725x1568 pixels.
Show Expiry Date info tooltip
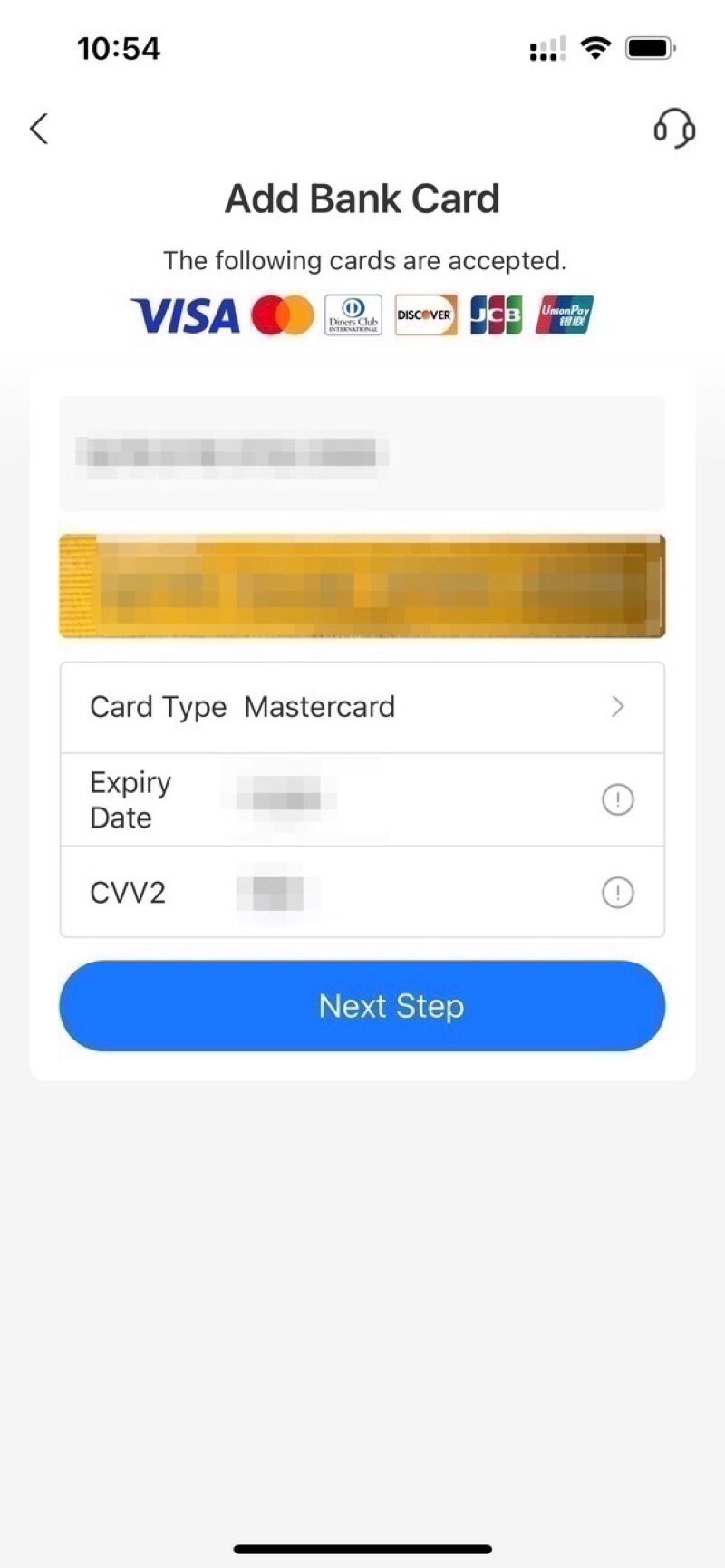point(618,800)
